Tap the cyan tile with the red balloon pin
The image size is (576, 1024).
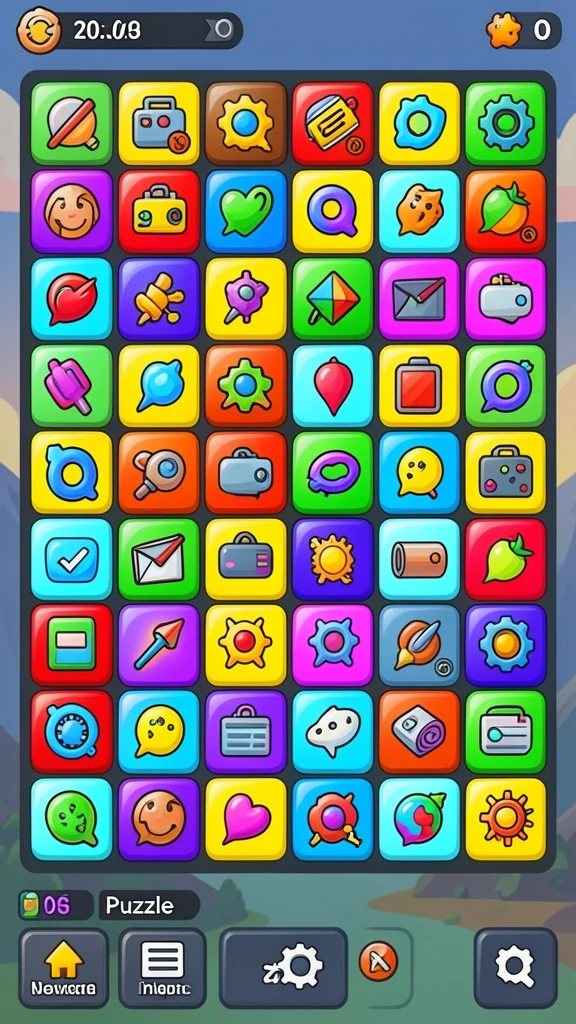pos(332,385)
